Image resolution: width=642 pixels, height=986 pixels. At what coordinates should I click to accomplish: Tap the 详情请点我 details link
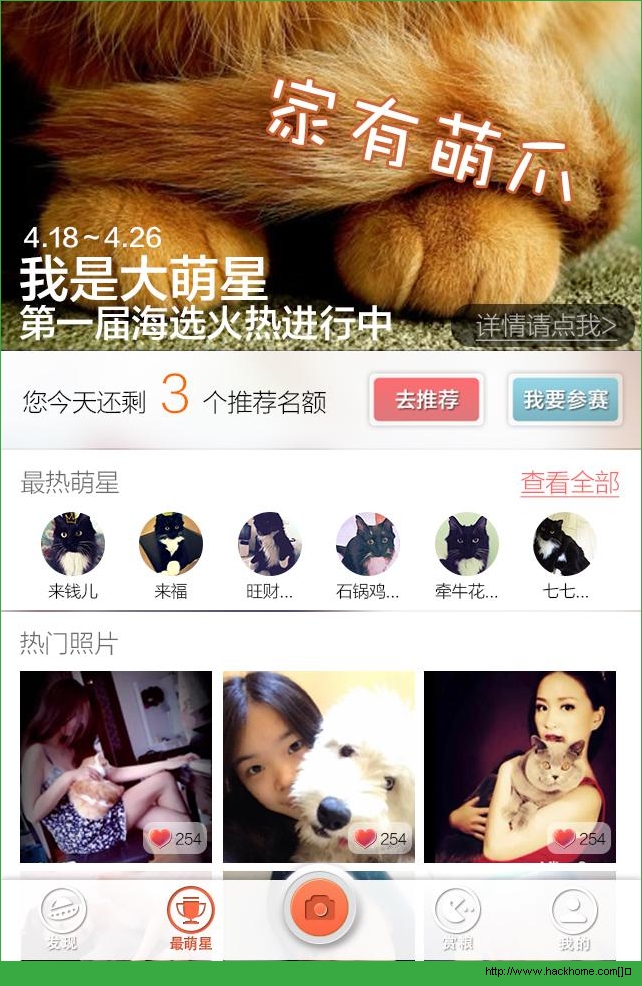[544, 326]
